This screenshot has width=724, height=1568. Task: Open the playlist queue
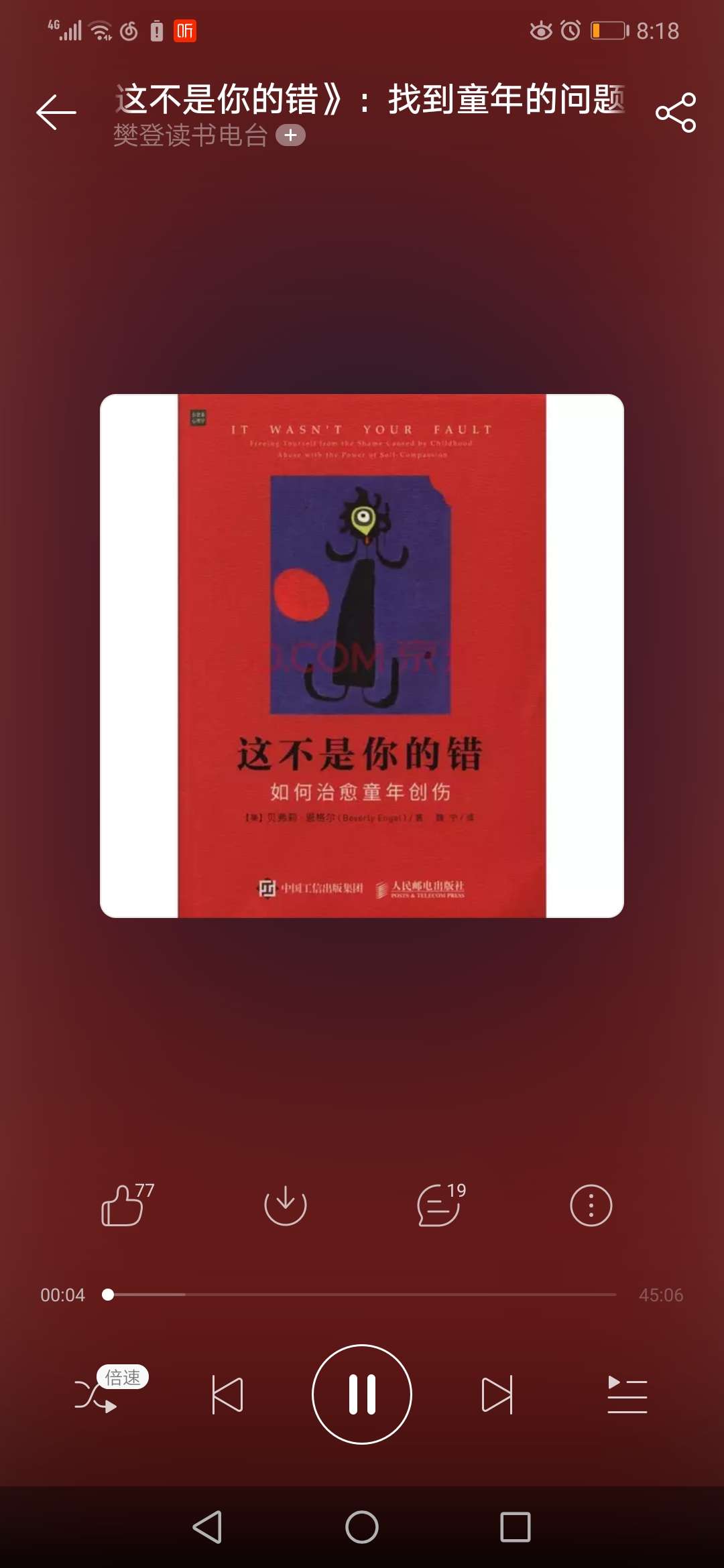tap(627, 1395)
